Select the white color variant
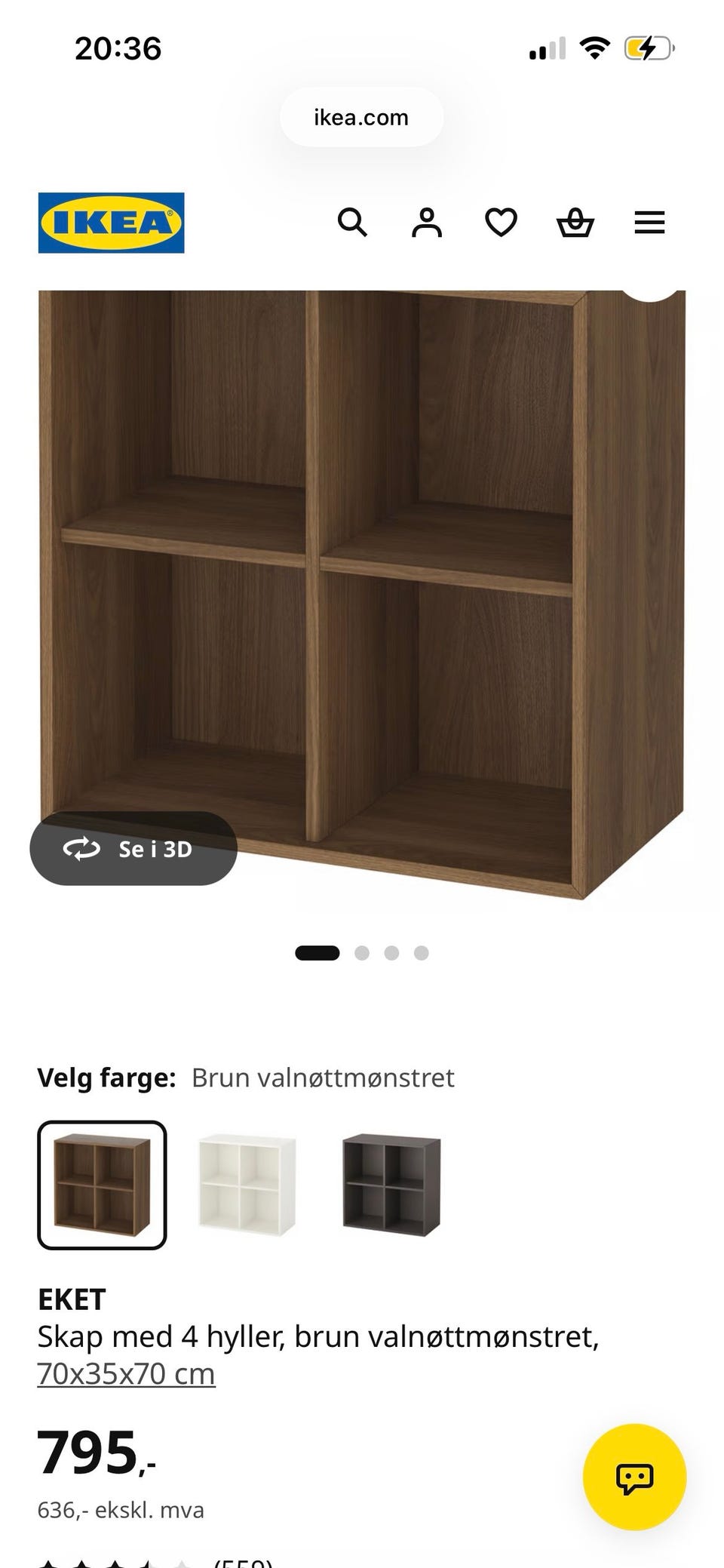Viewport: 724px width, 1568px height. (x=247, y=1185)
